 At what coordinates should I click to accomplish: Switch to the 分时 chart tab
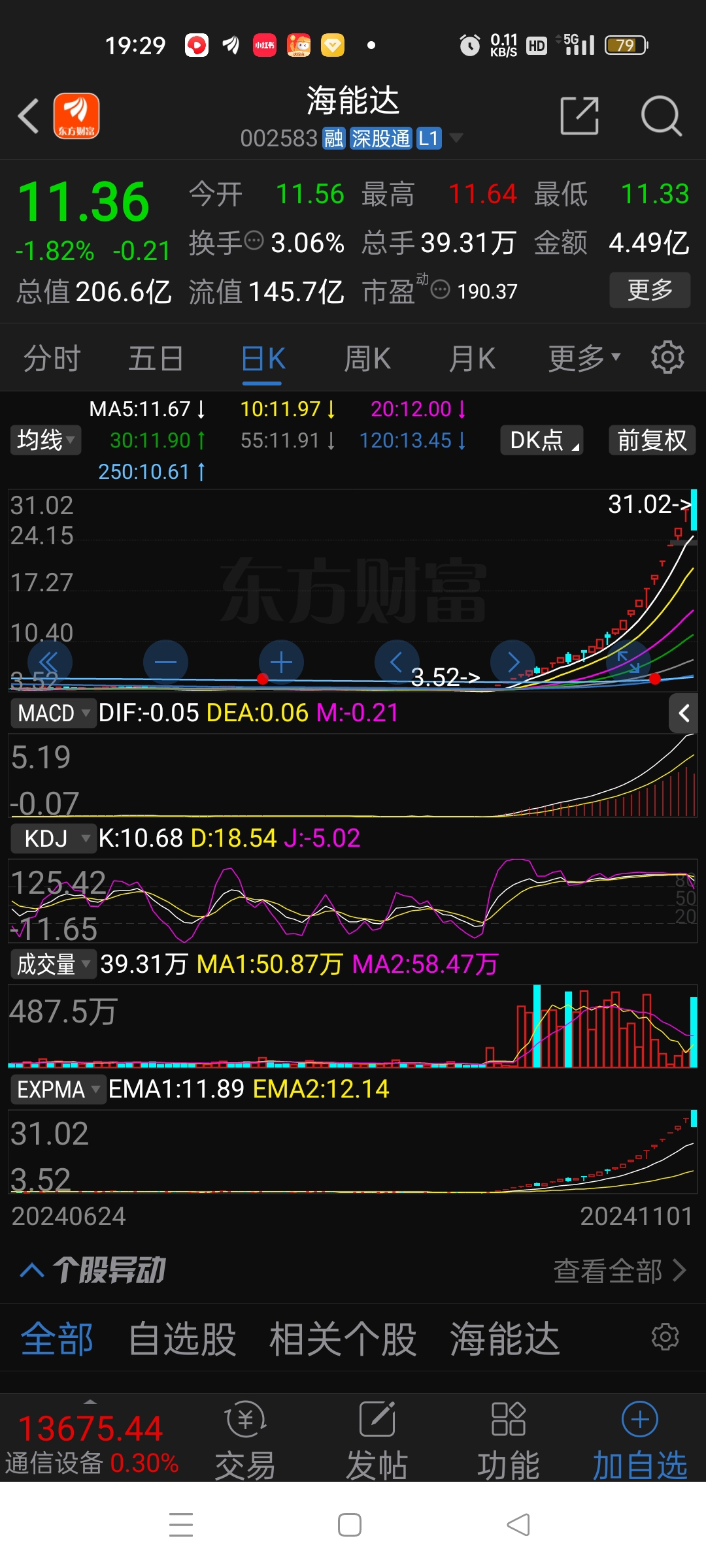click(x=52, y=359)
